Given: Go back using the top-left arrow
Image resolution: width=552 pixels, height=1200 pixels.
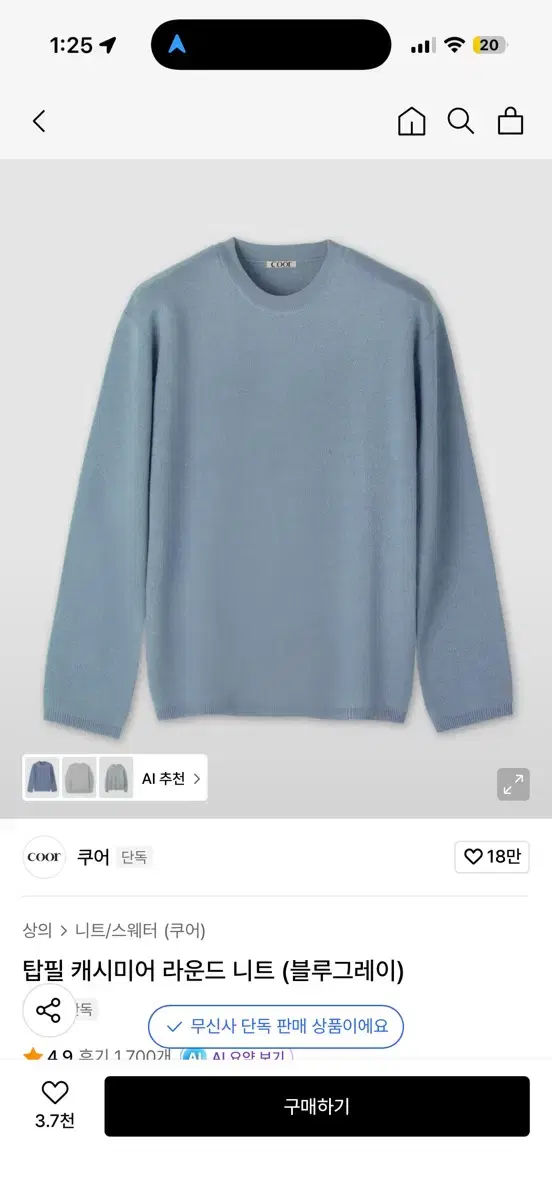Looking at the screenshot, I should point(39,121).
